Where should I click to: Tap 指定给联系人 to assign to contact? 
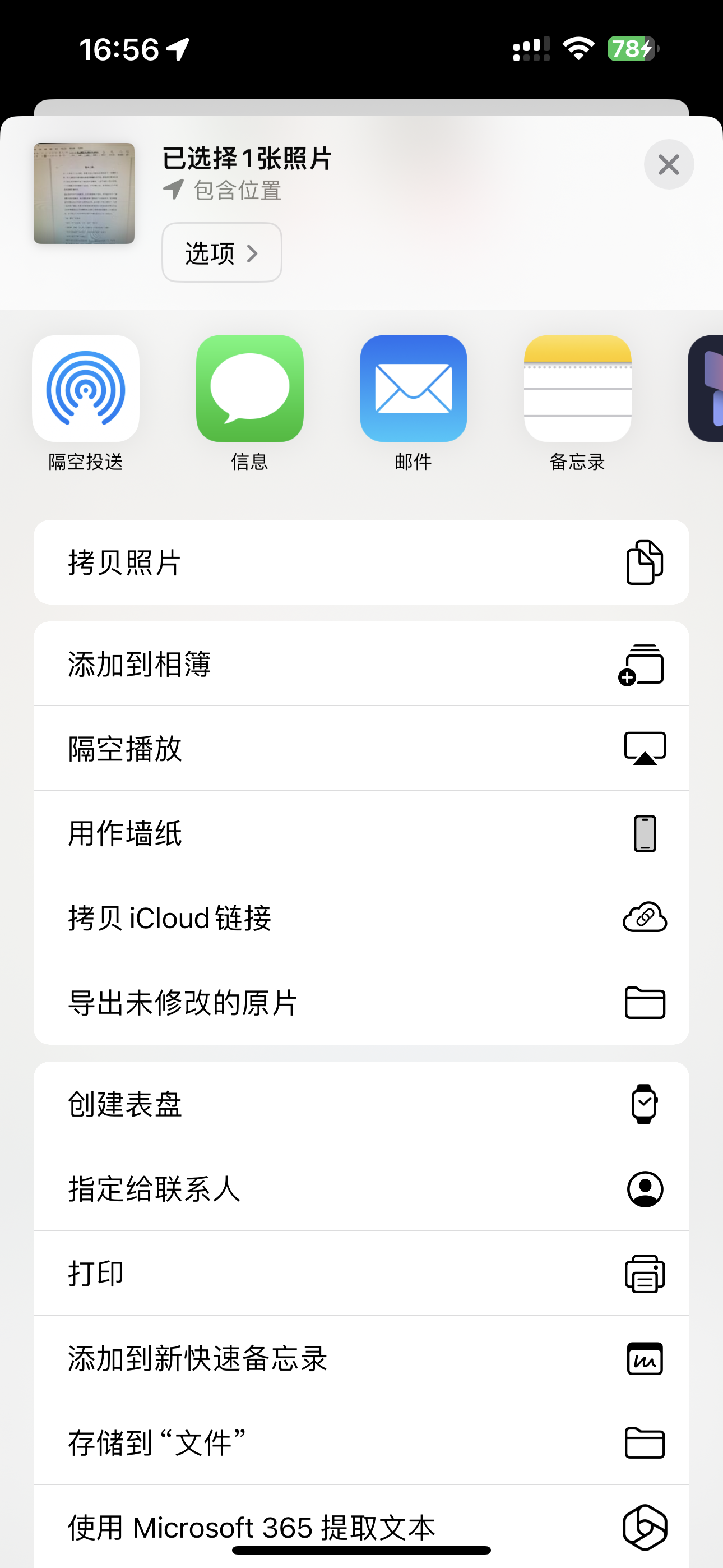361,1188
